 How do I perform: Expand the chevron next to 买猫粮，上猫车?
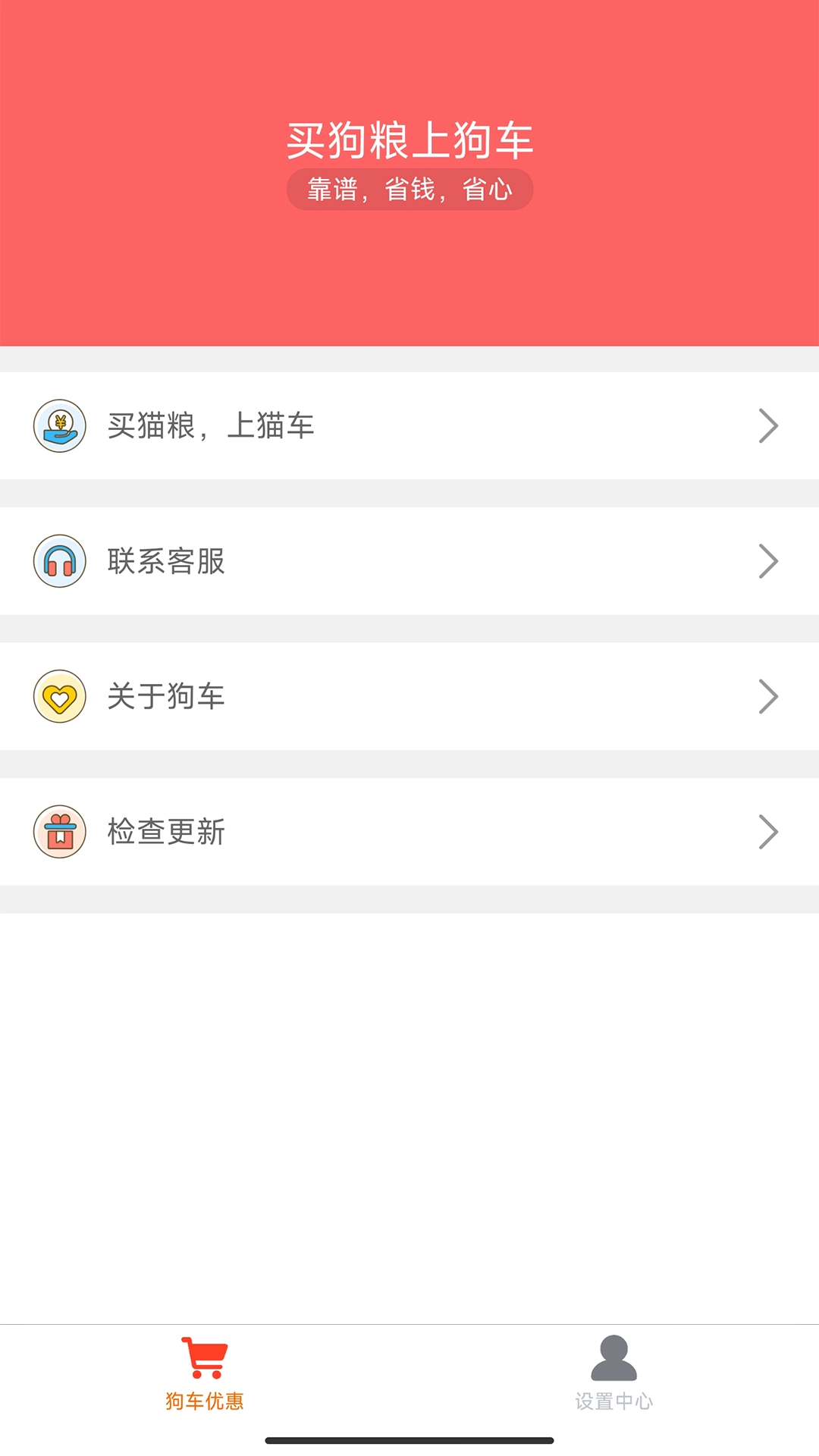tap(768, 425)
